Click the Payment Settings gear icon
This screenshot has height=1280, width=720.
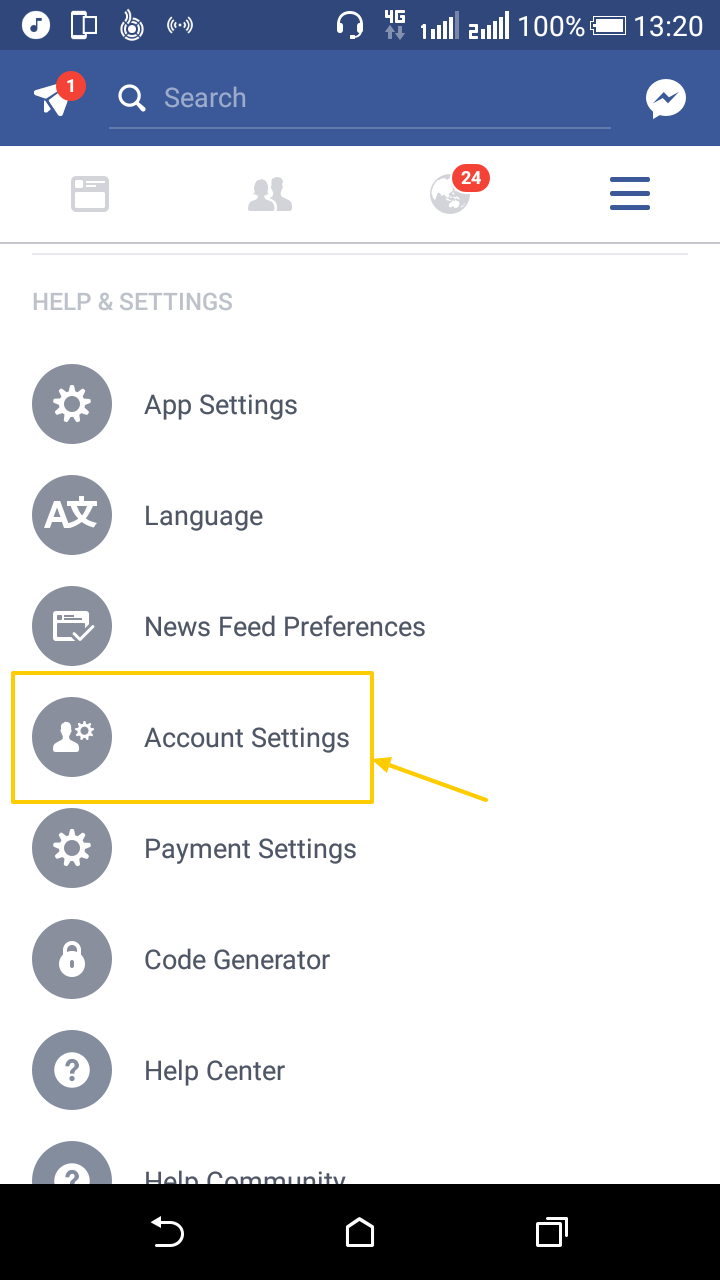pyautogui.click(x=72, y=848)
